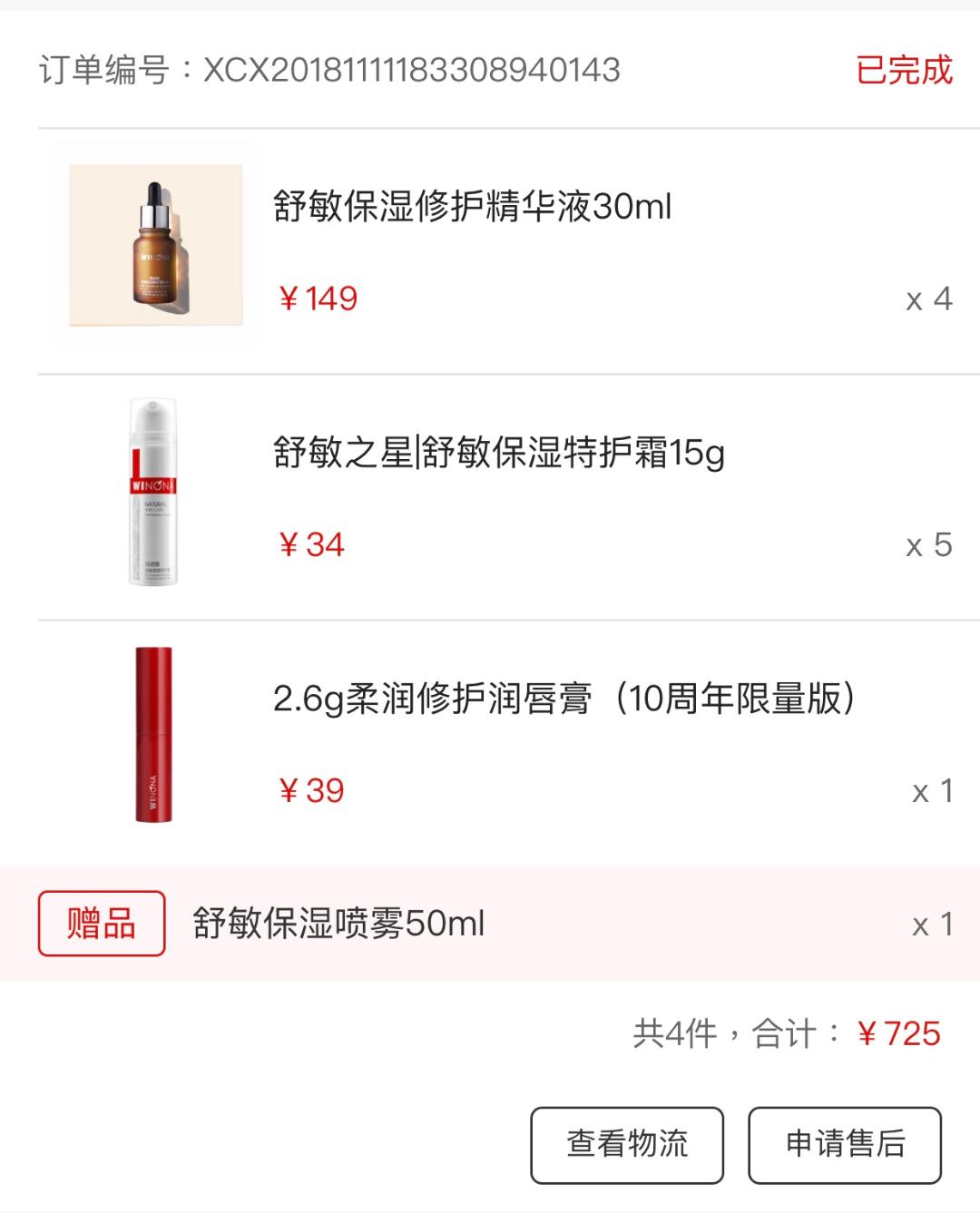This screenshot has height=1213, width=980.
Task: Tap the x 1 quantity of the lip balm
Action: click(x=927, y=791)
